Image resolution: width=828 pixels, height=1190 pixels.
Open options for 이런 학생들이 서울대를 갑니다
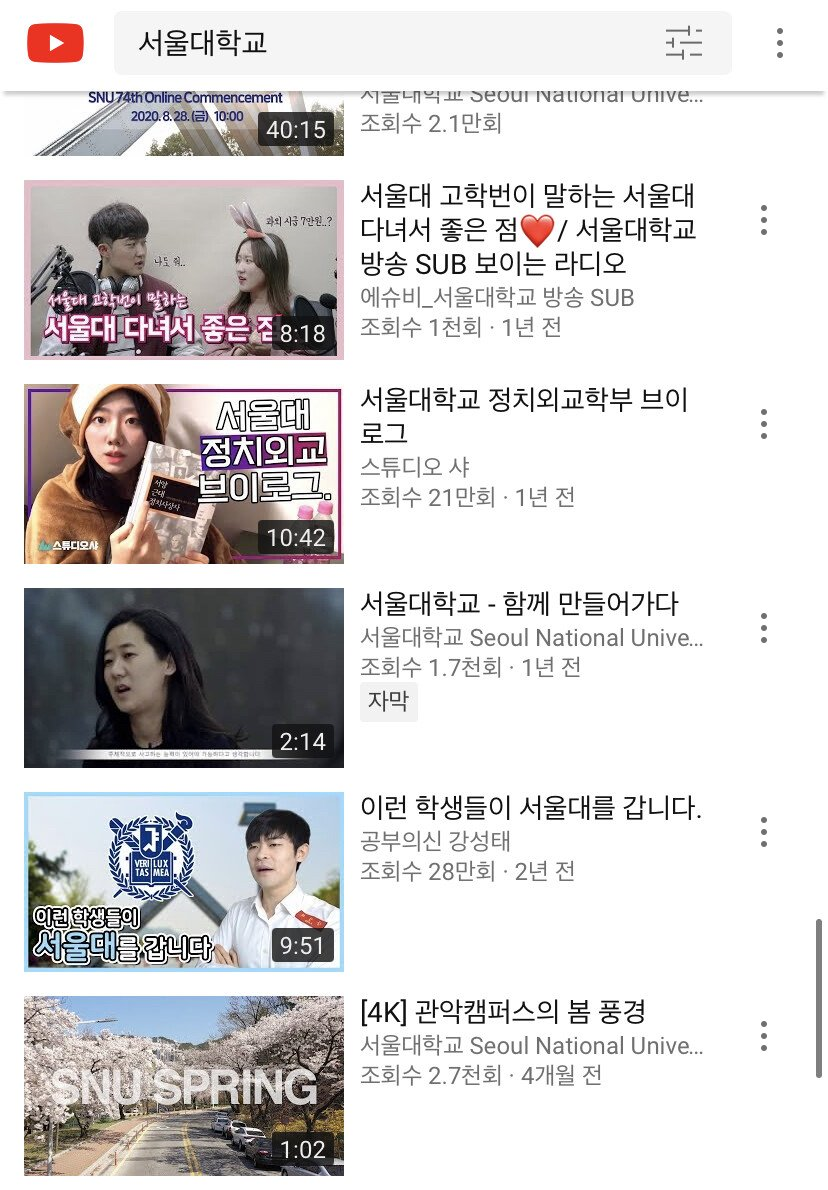pos(764,832)
